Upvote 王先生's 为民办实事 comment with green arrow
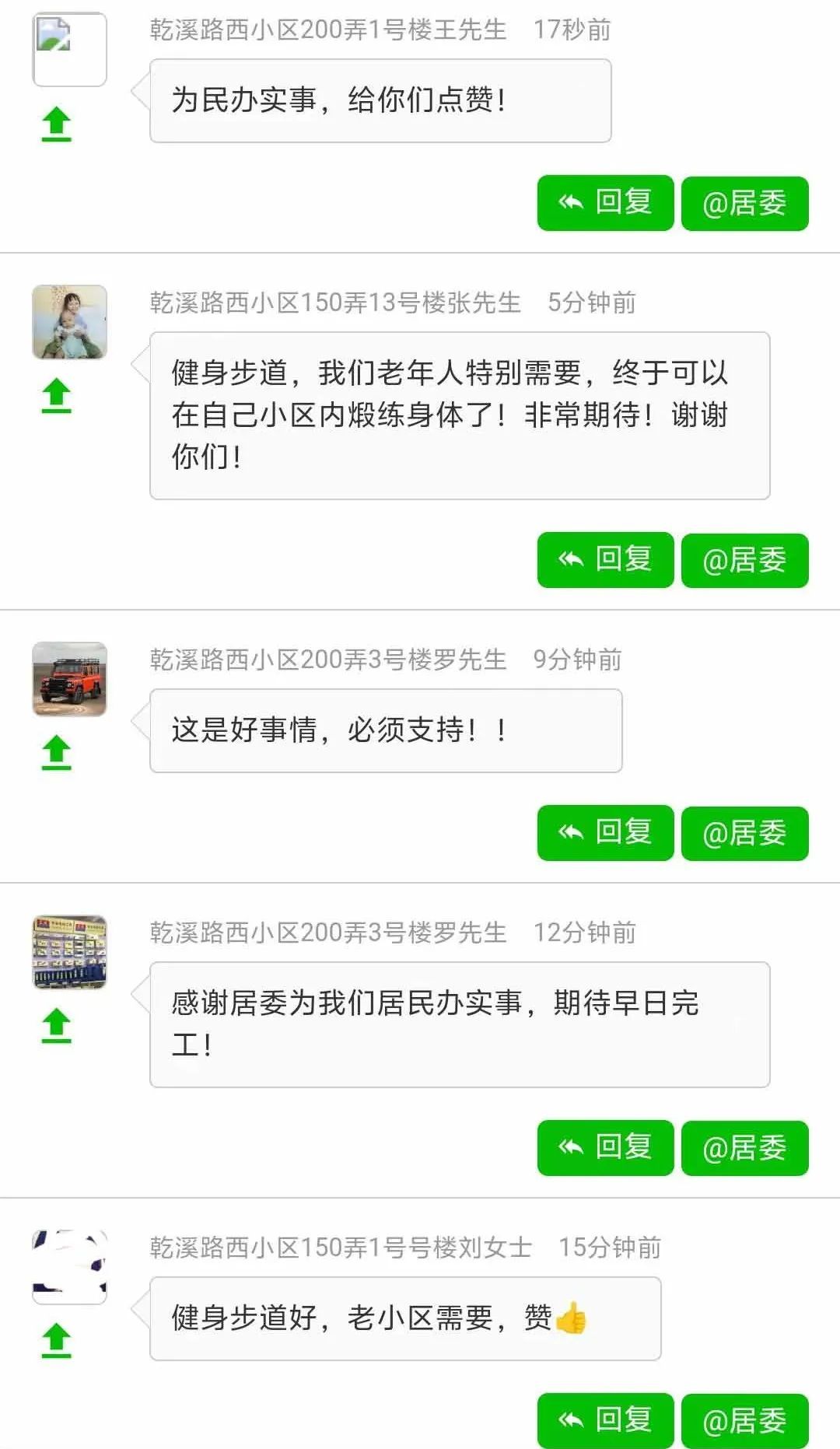The height and width of the screenshot is (1449, 840). (x=56, y=124)
